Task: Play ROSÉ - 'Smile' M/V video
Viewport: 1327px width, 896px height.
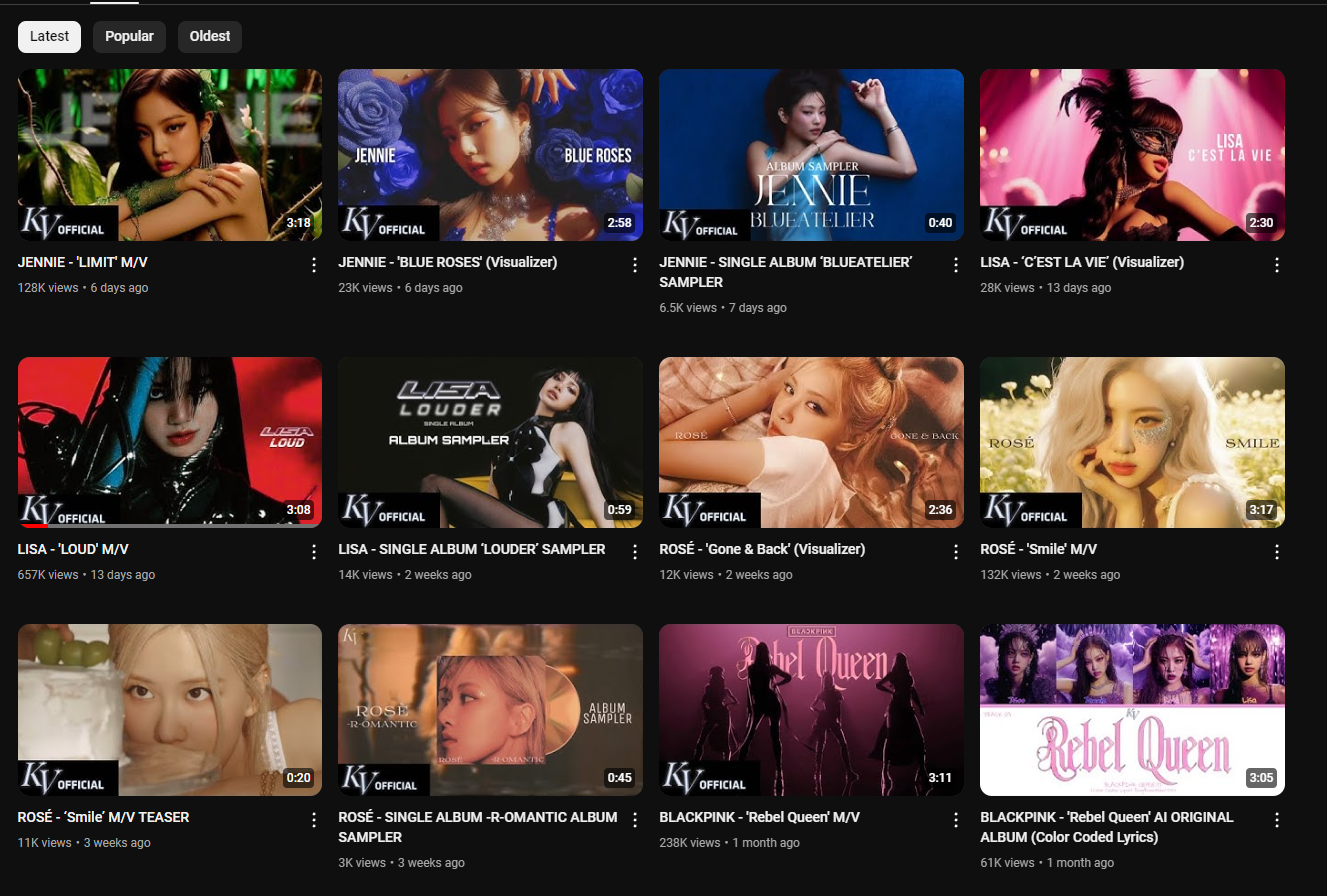Action: tap(1132, 442)
